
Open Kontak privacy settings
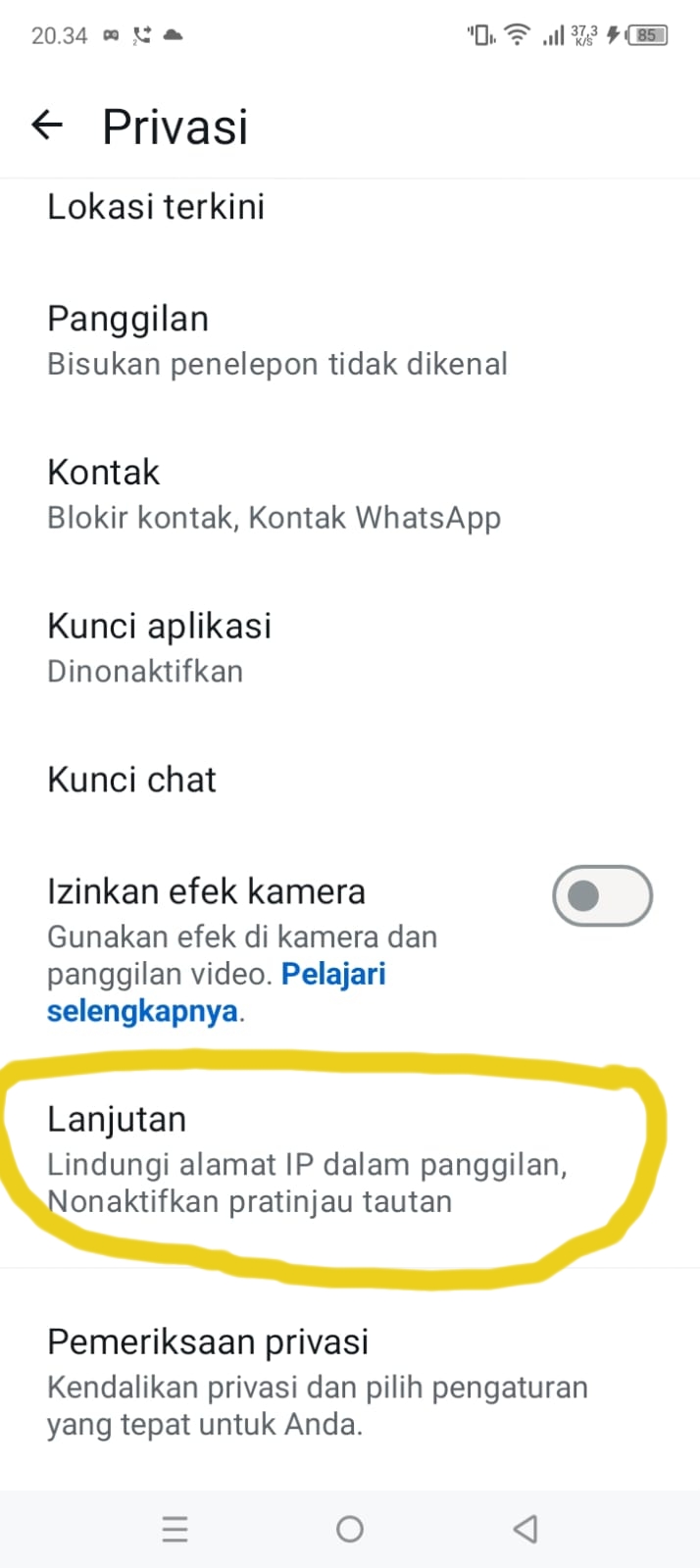click(x=274, y=494)
